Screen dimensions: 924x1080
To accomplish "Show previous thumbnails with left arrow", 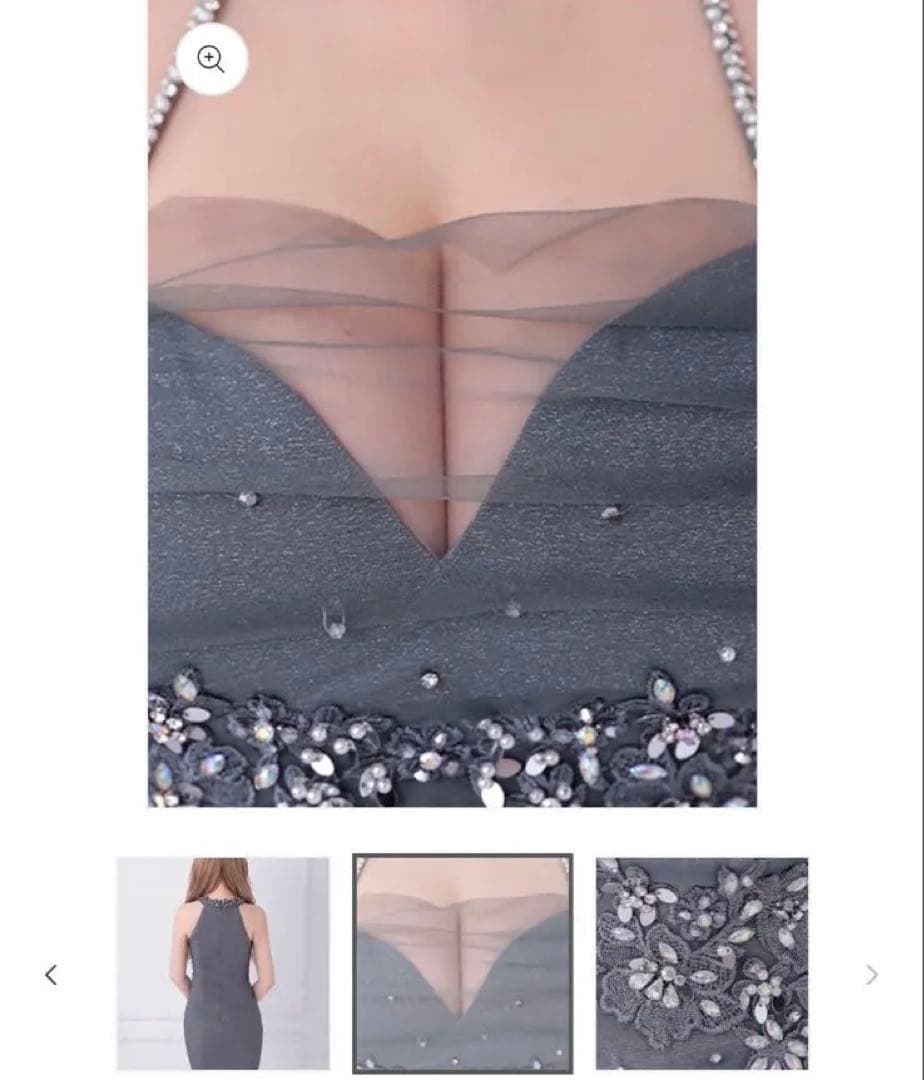I will pyautogui.click(x=51, y=975).
